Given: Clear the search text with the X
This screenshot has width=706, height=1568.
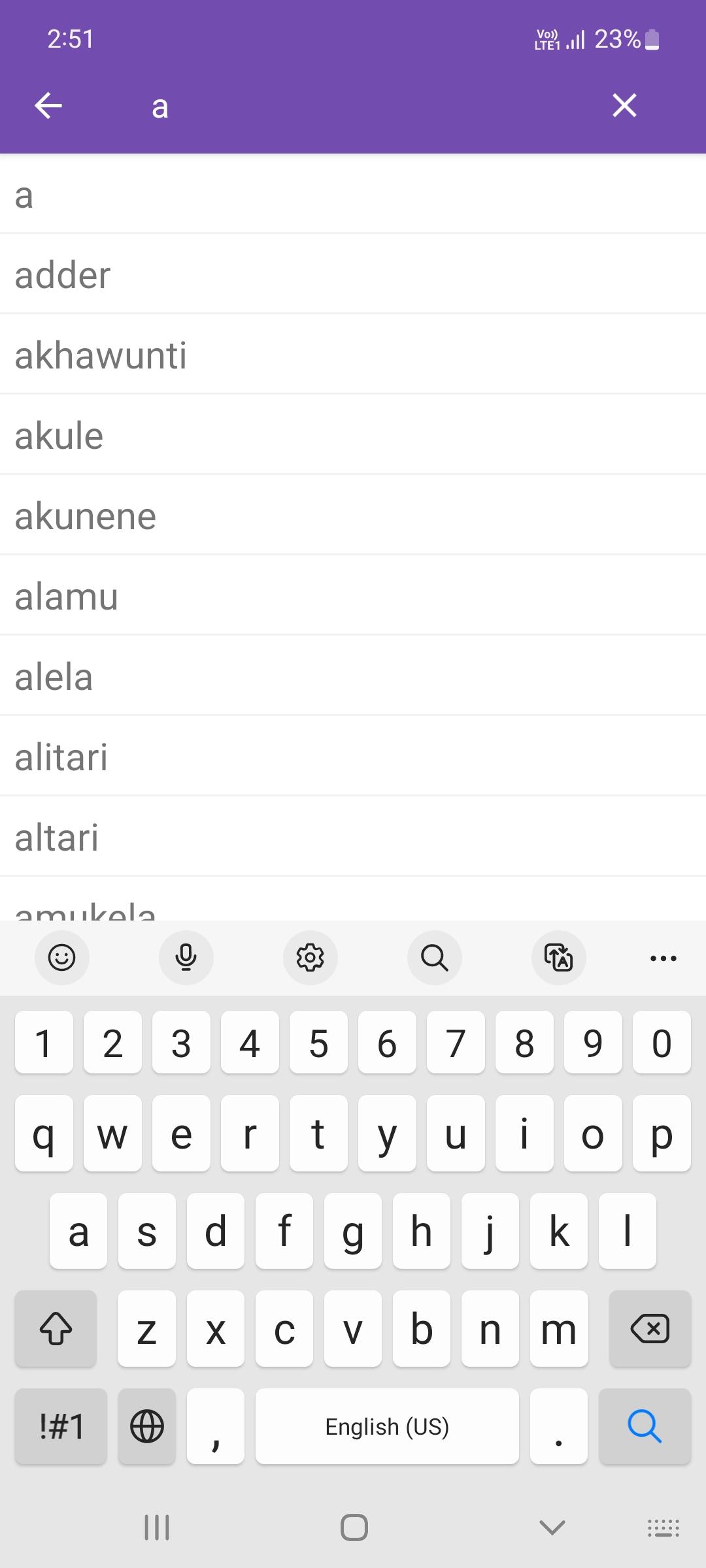Looking at the screenshot, I should point(624,105).
